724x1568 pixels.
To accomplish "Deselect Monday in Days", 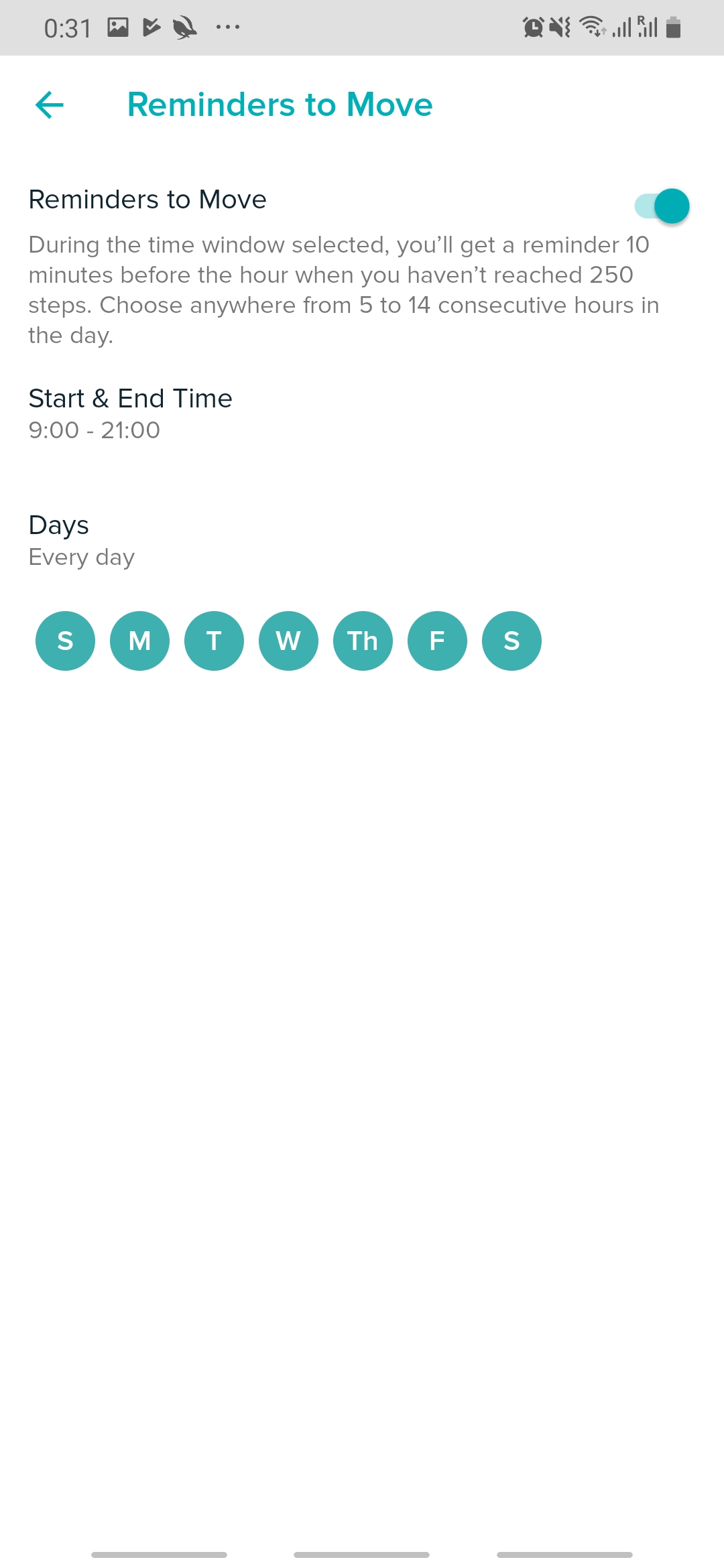I will click(139, 641).
